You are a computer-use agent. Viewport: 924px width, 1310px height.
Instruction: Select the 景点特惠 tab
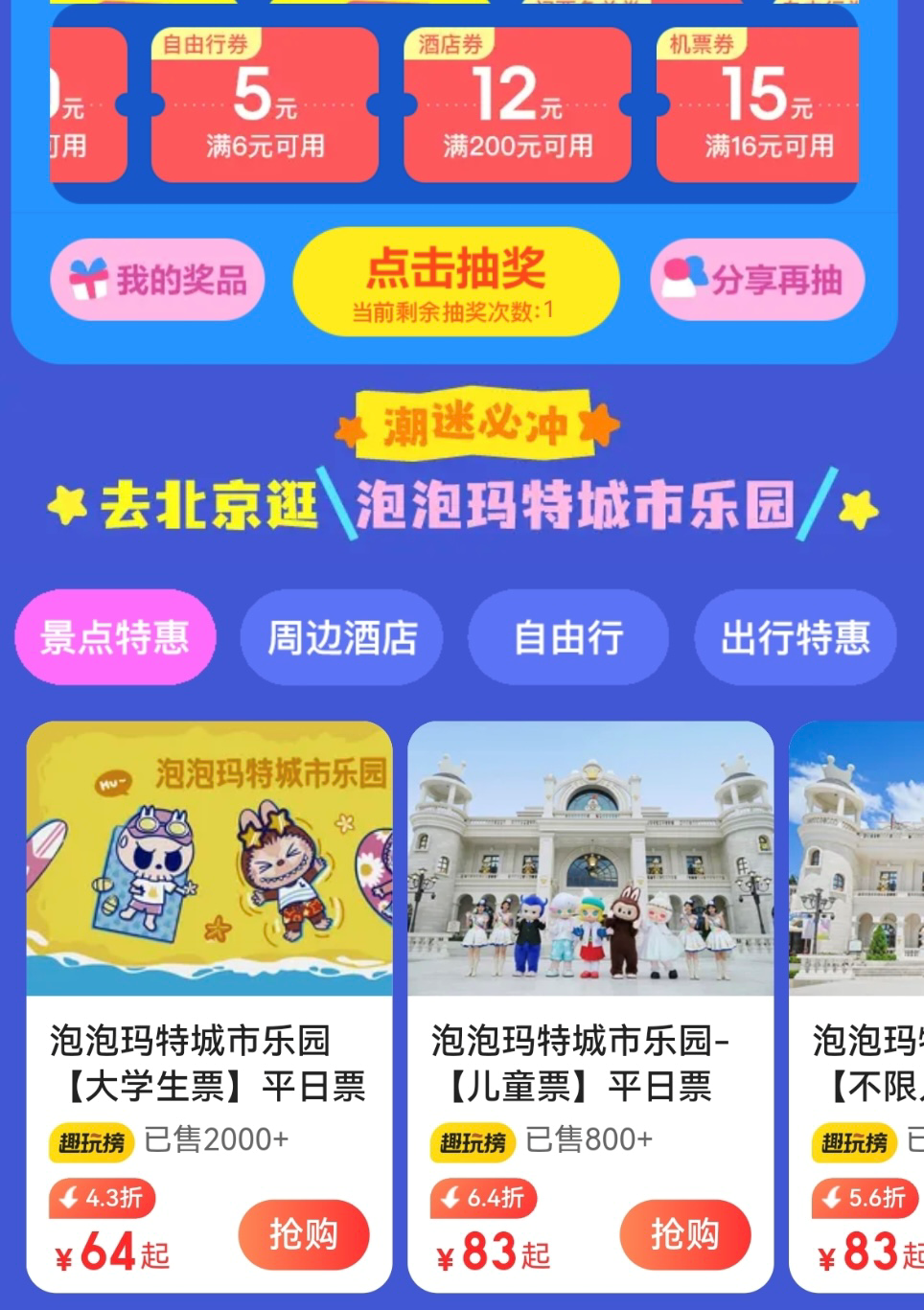115,637
